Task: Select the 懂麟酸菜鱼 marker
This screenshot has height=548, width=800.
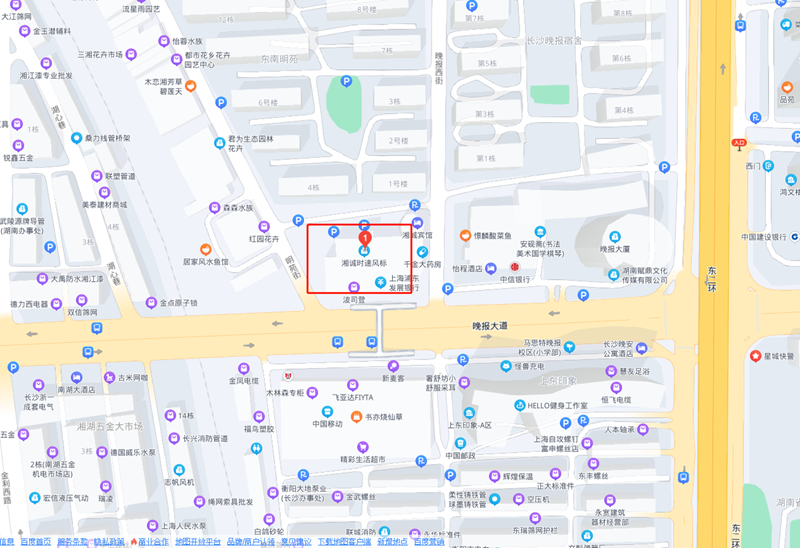Action: [x=465, y=235]
